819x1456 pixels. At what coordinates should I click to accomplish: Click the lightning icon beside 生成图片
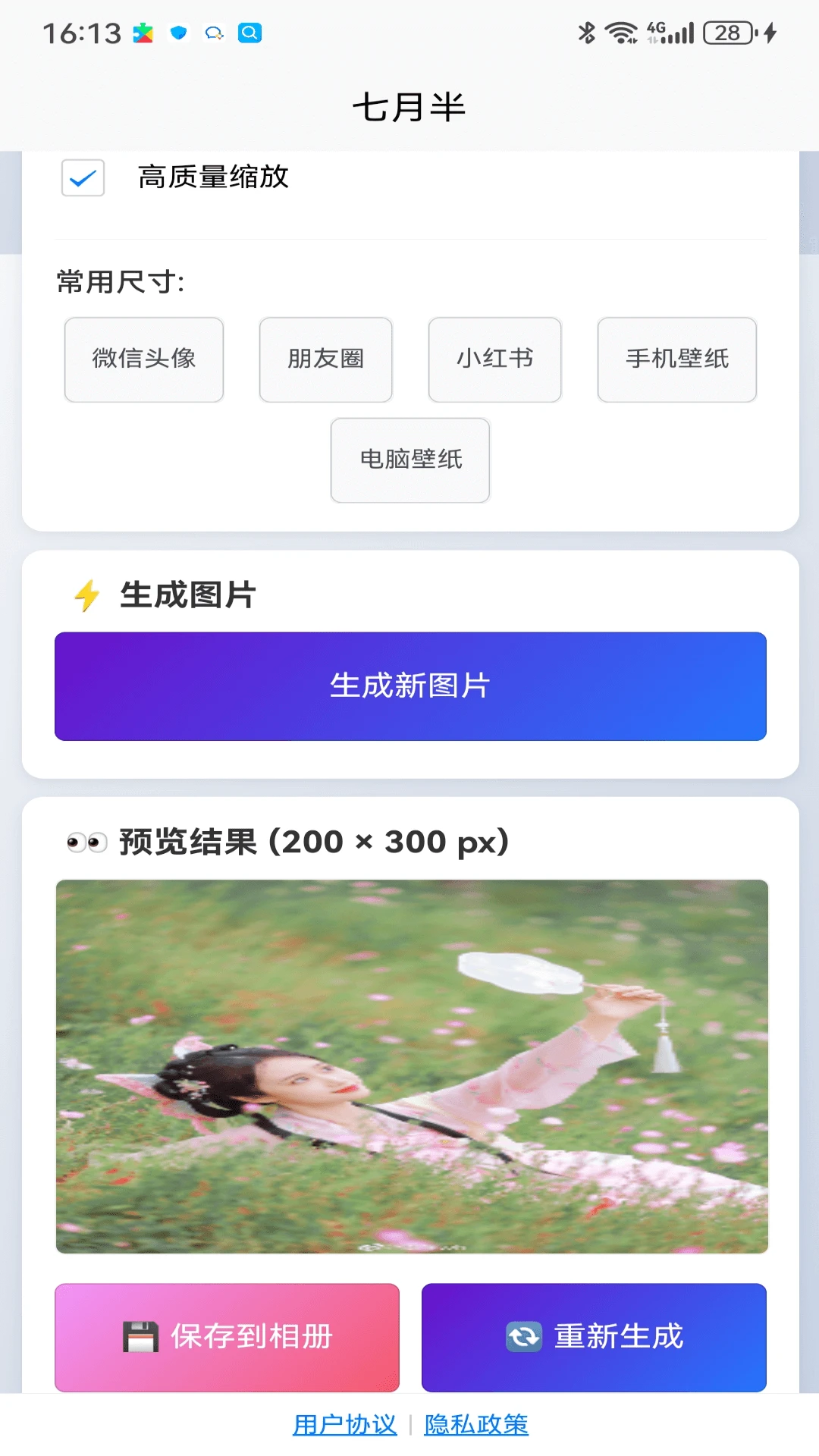tap(86, 597)
